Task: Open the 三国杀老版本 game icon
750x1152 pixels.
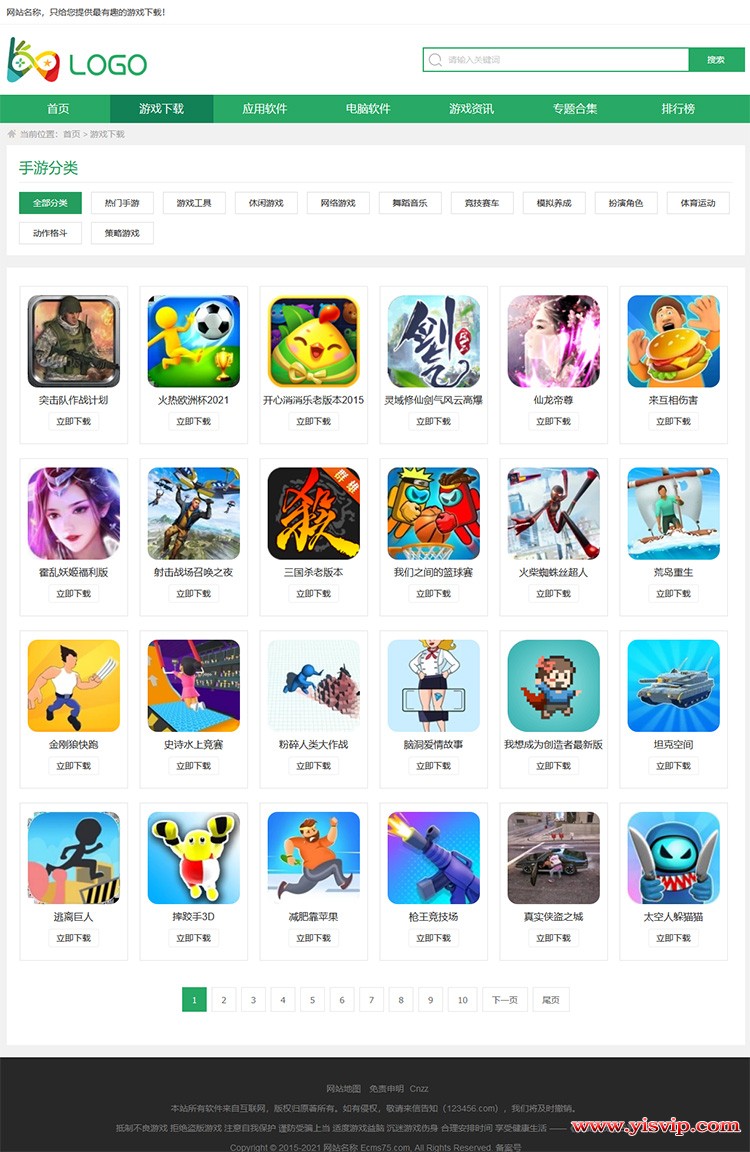Action: point(313,513)
